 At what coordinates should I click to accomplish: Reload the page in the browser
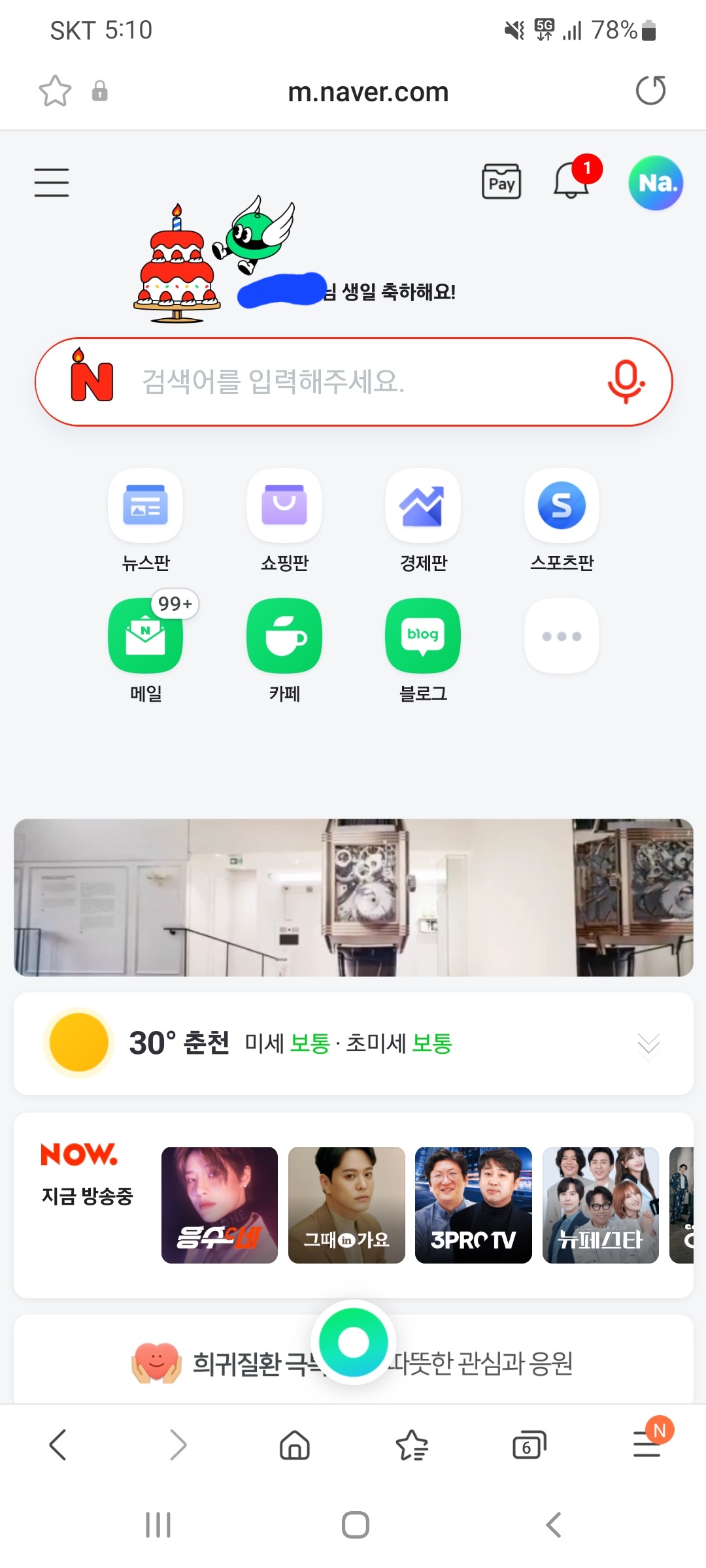tap(650, 91)
